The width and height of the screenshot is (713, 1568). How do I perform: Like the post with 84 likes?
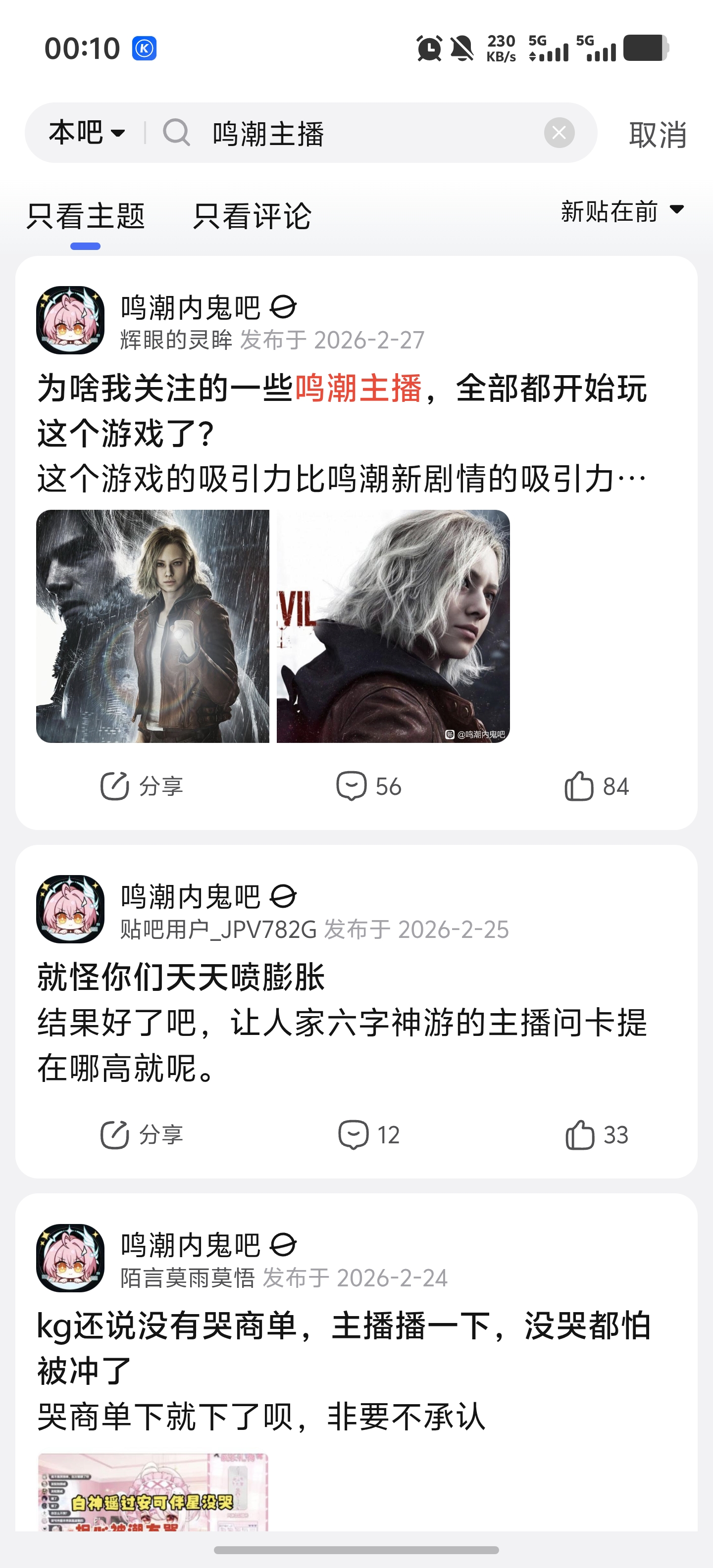596,786
